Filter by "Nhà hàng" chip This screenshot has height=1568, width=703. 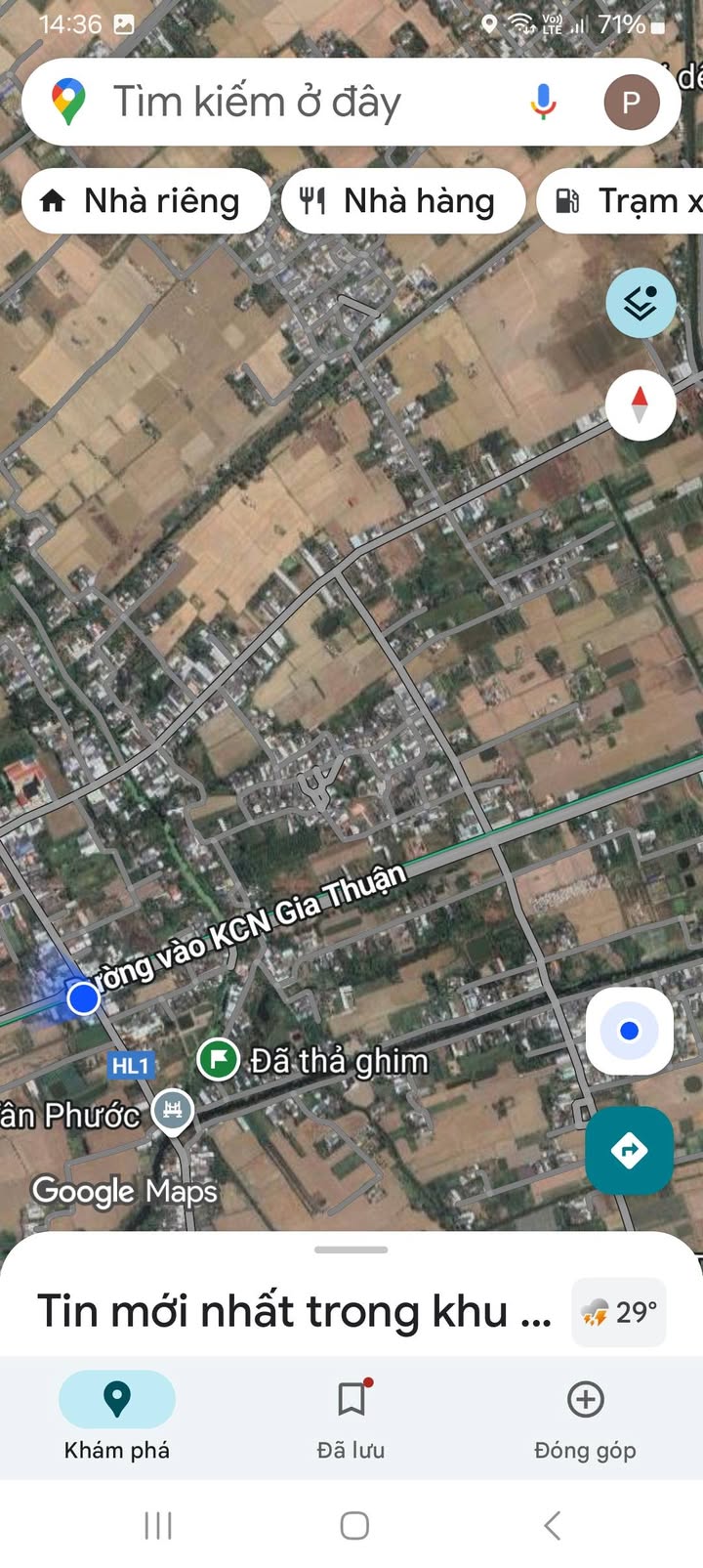(402, 201)
